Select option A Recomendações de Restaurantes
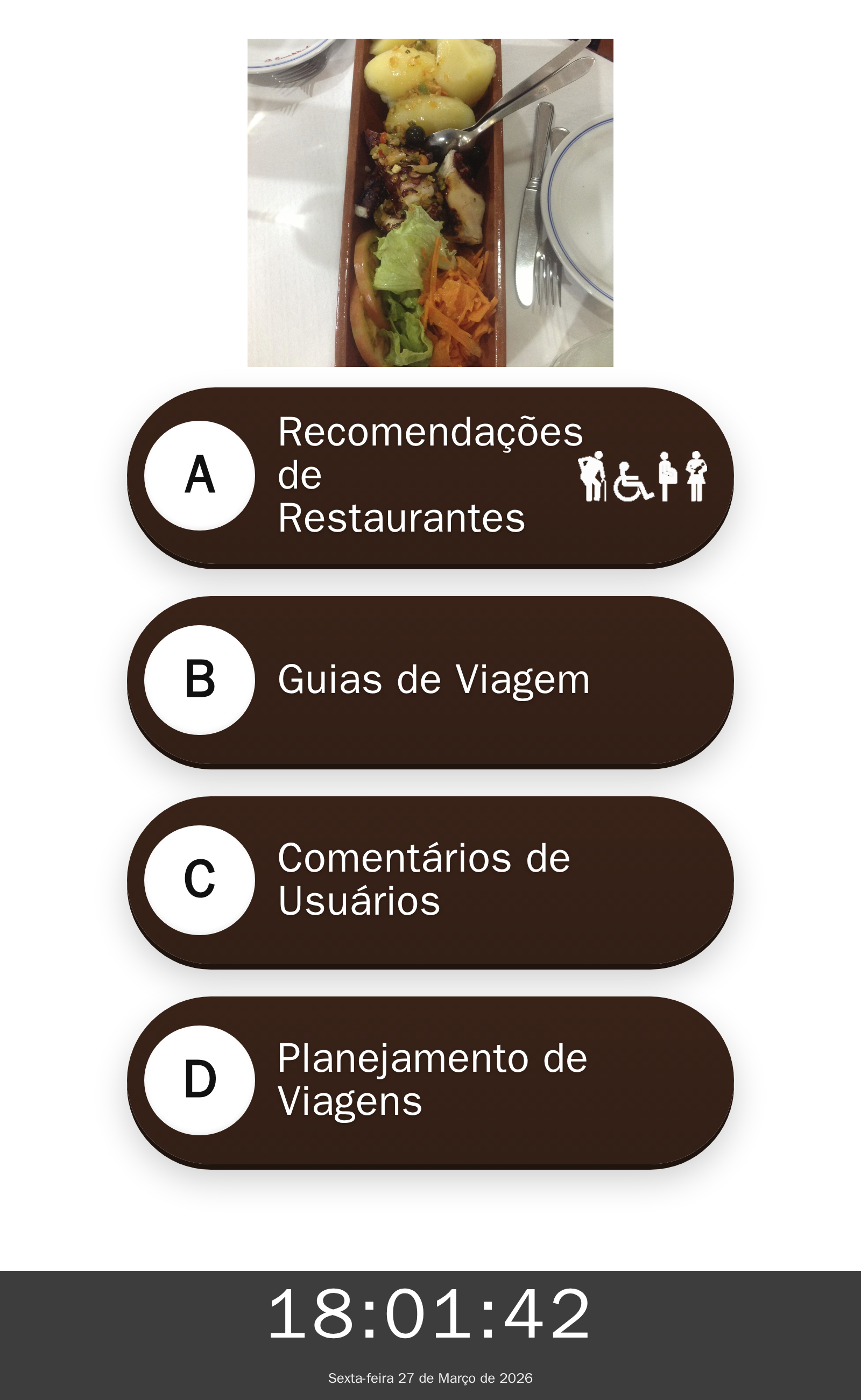 pos(430,477)
